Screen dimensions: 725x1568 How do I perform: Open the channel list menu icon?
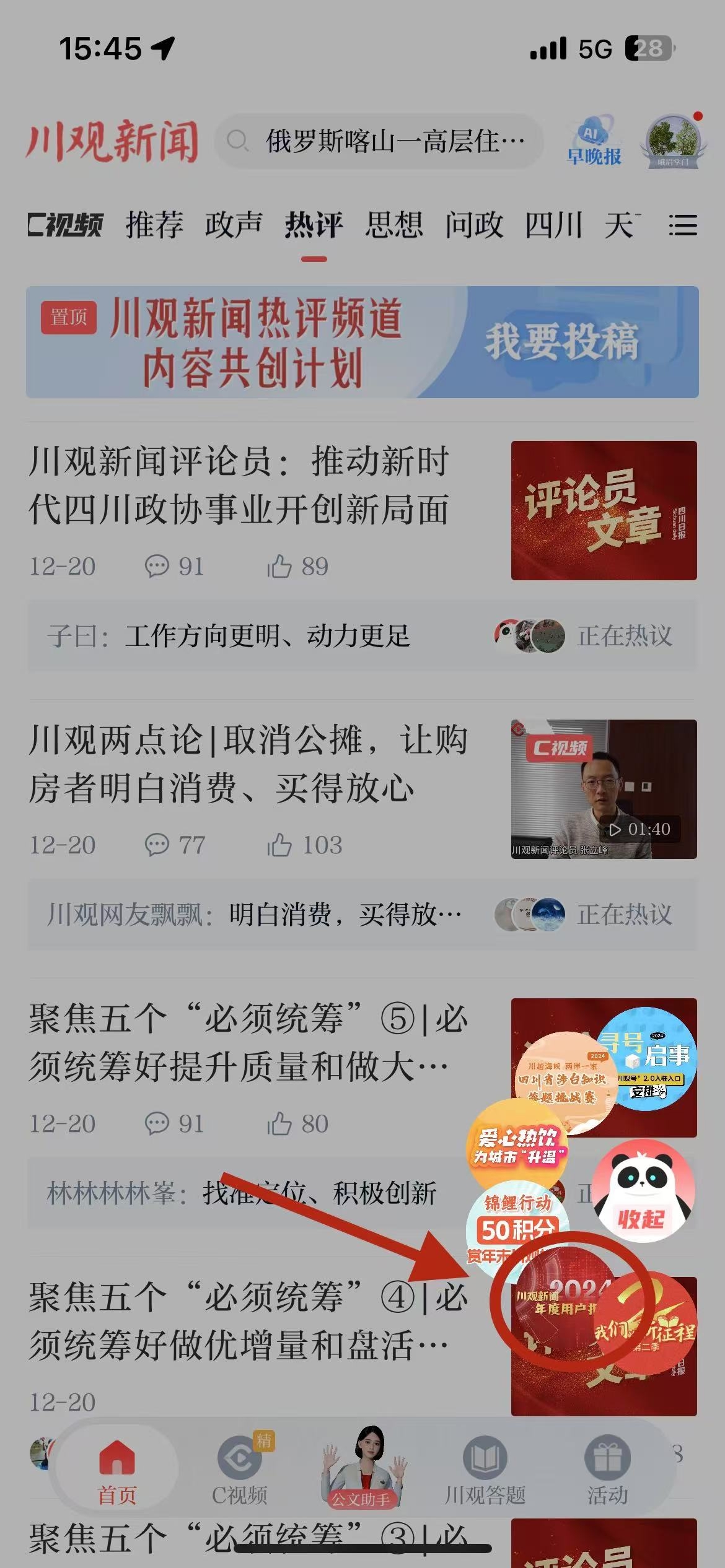pos(683,225)
